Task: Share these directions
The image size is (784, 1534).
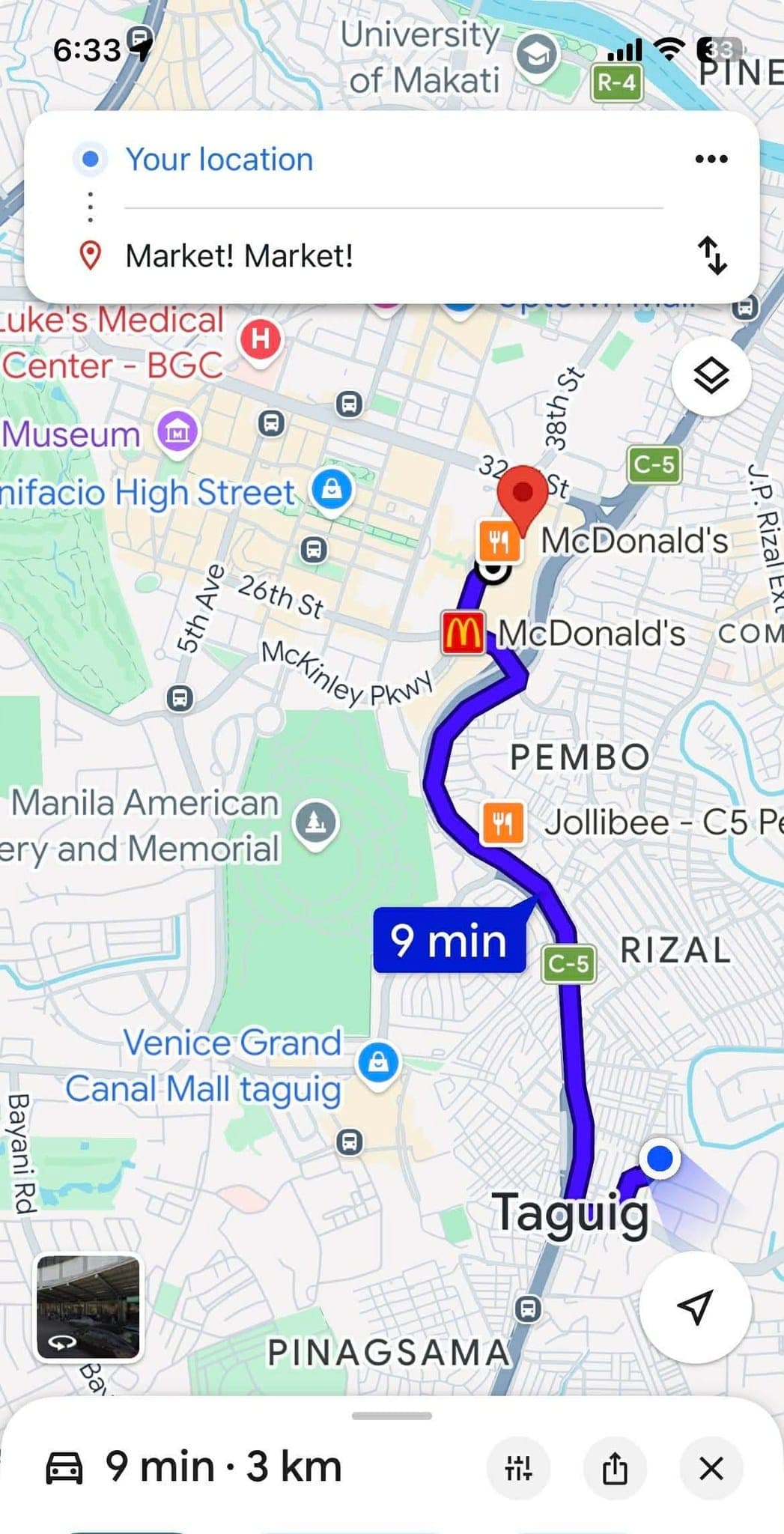Action: (x=615, y=1468)
